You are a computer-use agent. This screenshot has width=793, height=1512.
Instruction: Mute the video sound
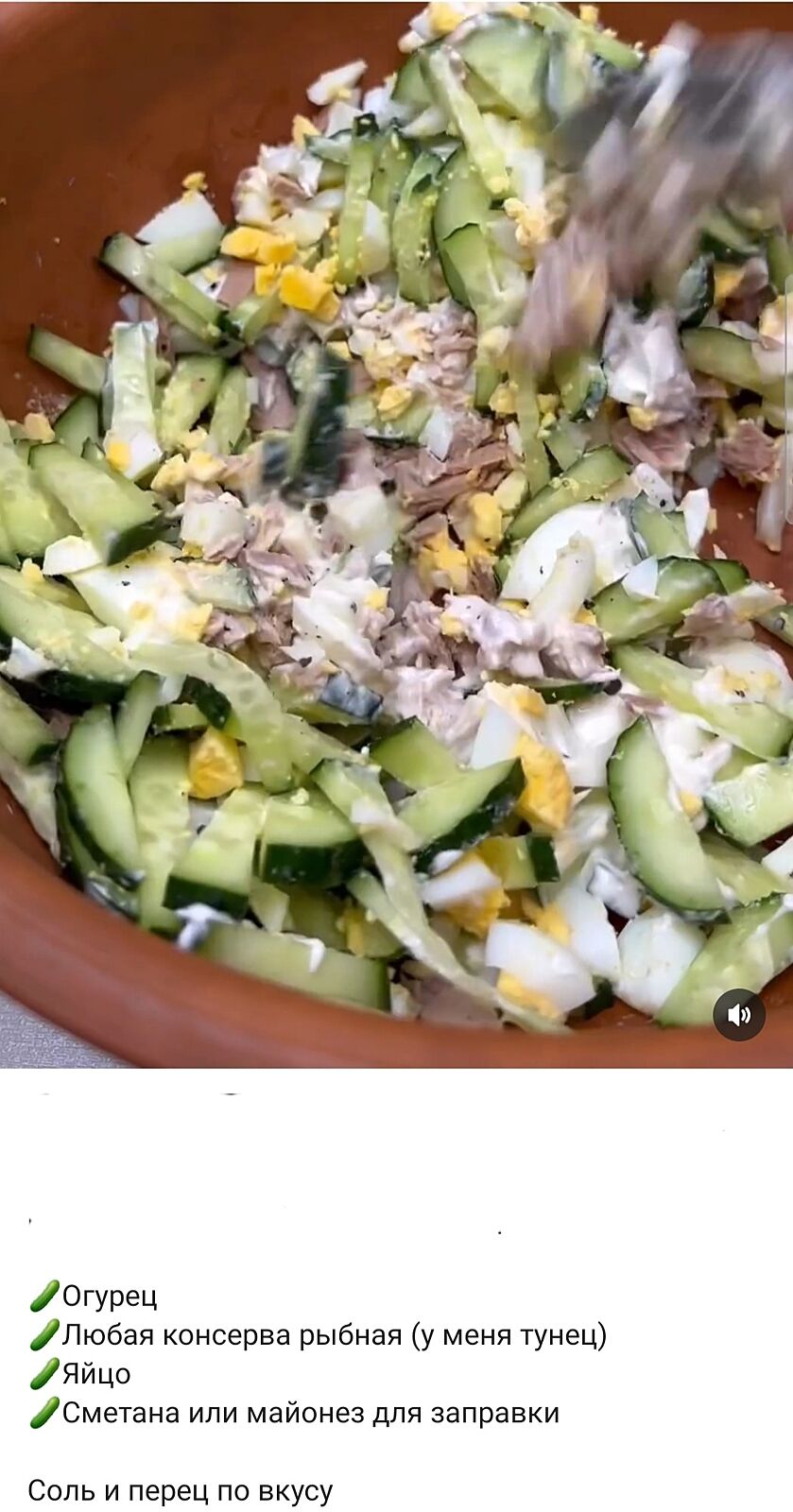738,1015
